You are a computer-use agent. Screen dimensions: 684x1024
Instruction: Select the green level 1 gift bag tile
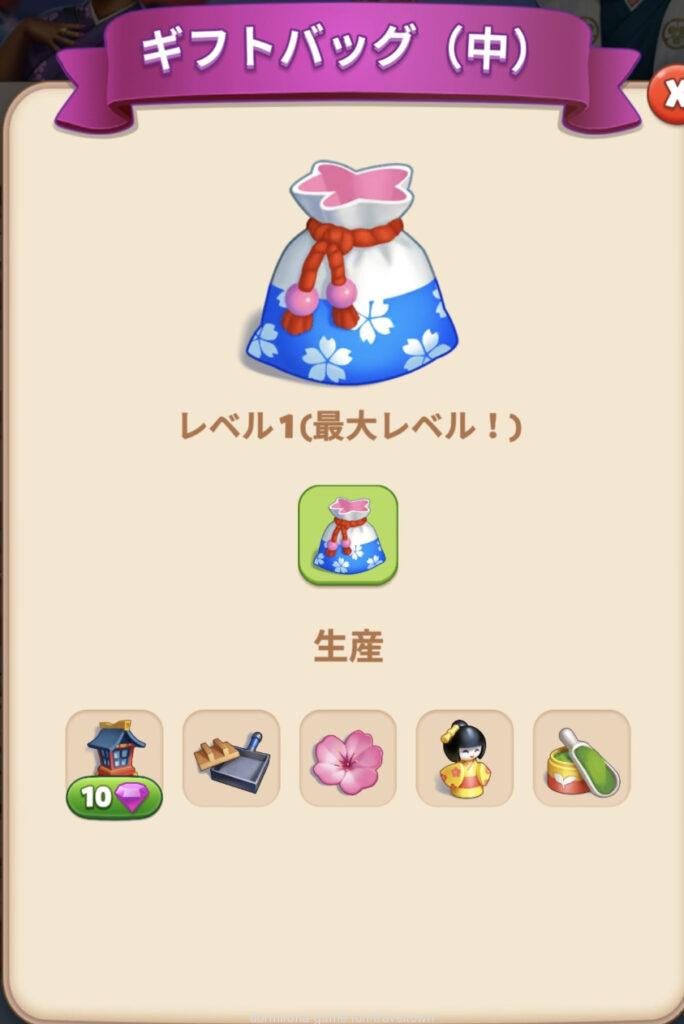click(348, 535)
